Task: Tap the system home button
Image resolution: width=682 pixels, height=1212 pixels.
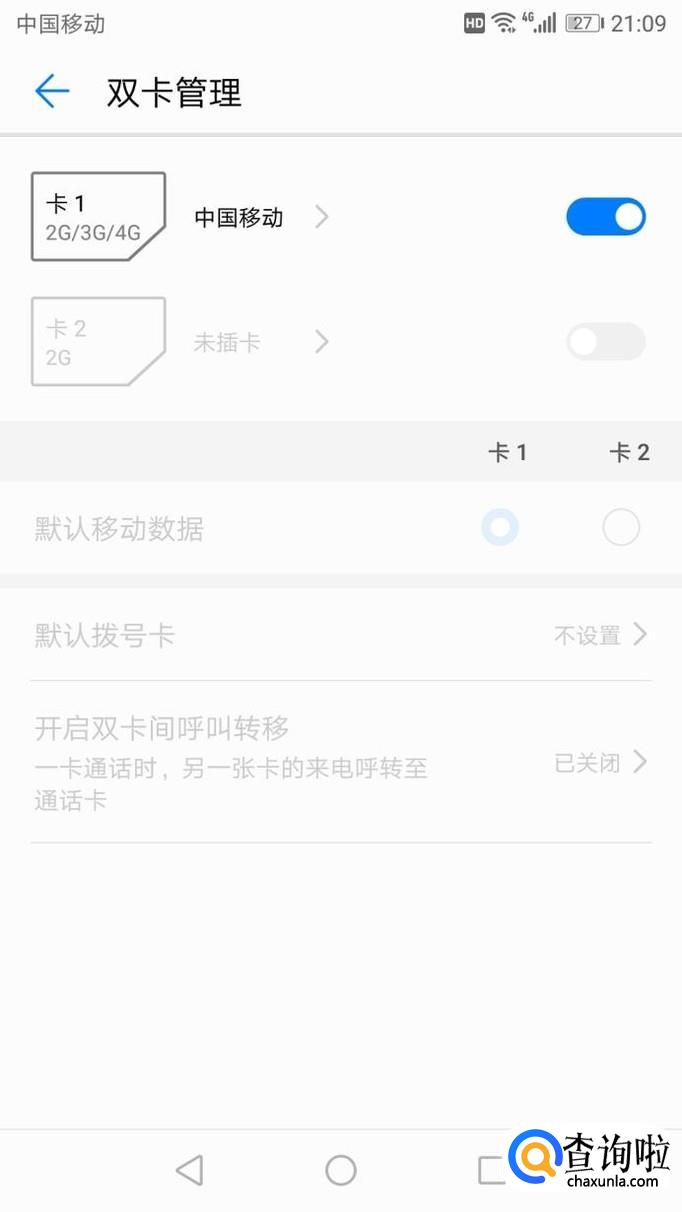Action: (x=341, y=1170)
